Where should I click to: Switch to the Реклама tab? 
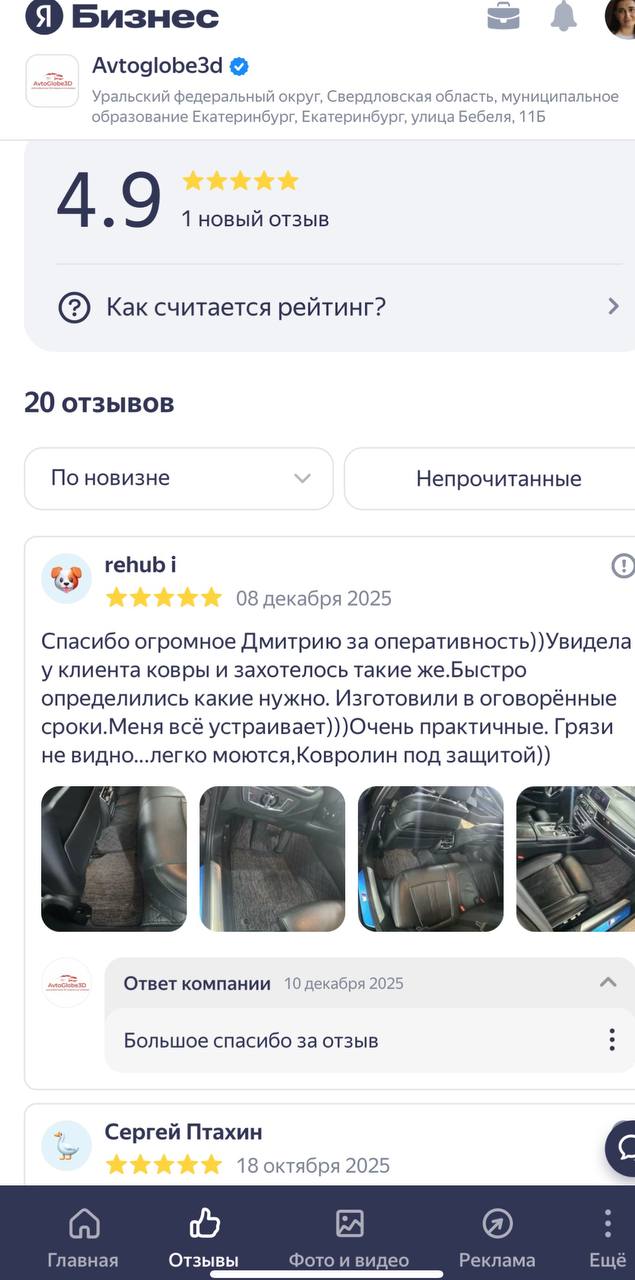point(497,1236)
